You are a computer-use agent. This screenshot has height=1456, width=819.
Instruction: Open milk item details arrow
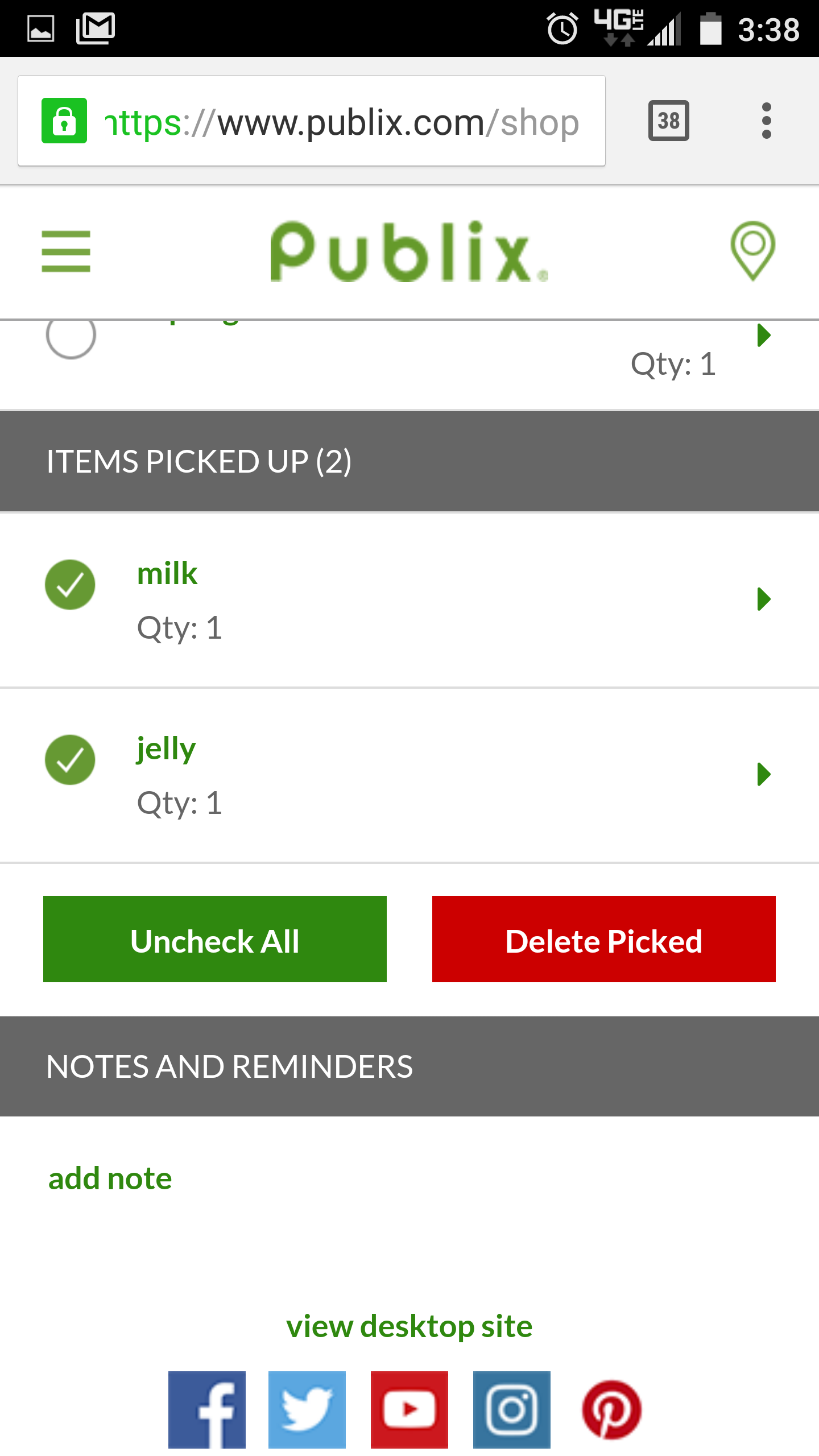[764, 599]
